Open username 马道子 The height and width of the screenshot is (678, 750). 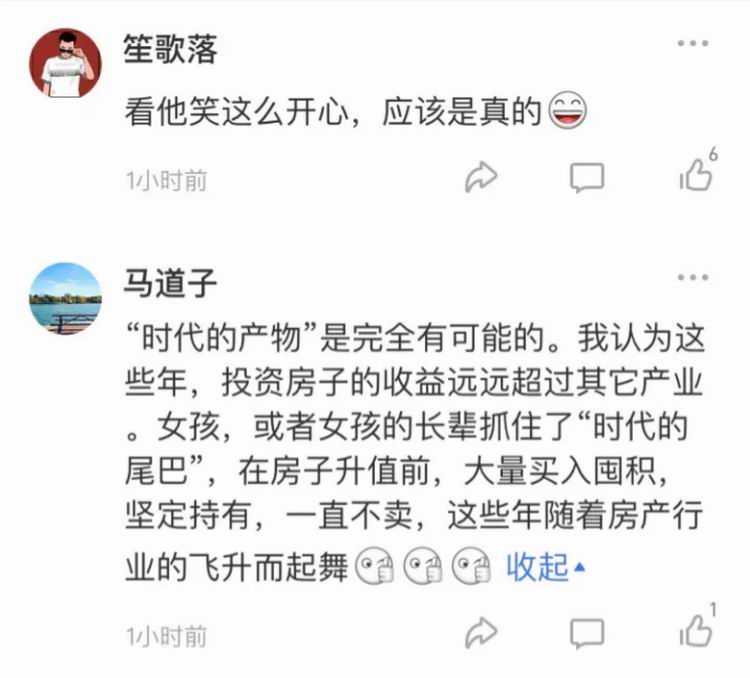pos(170,283)
